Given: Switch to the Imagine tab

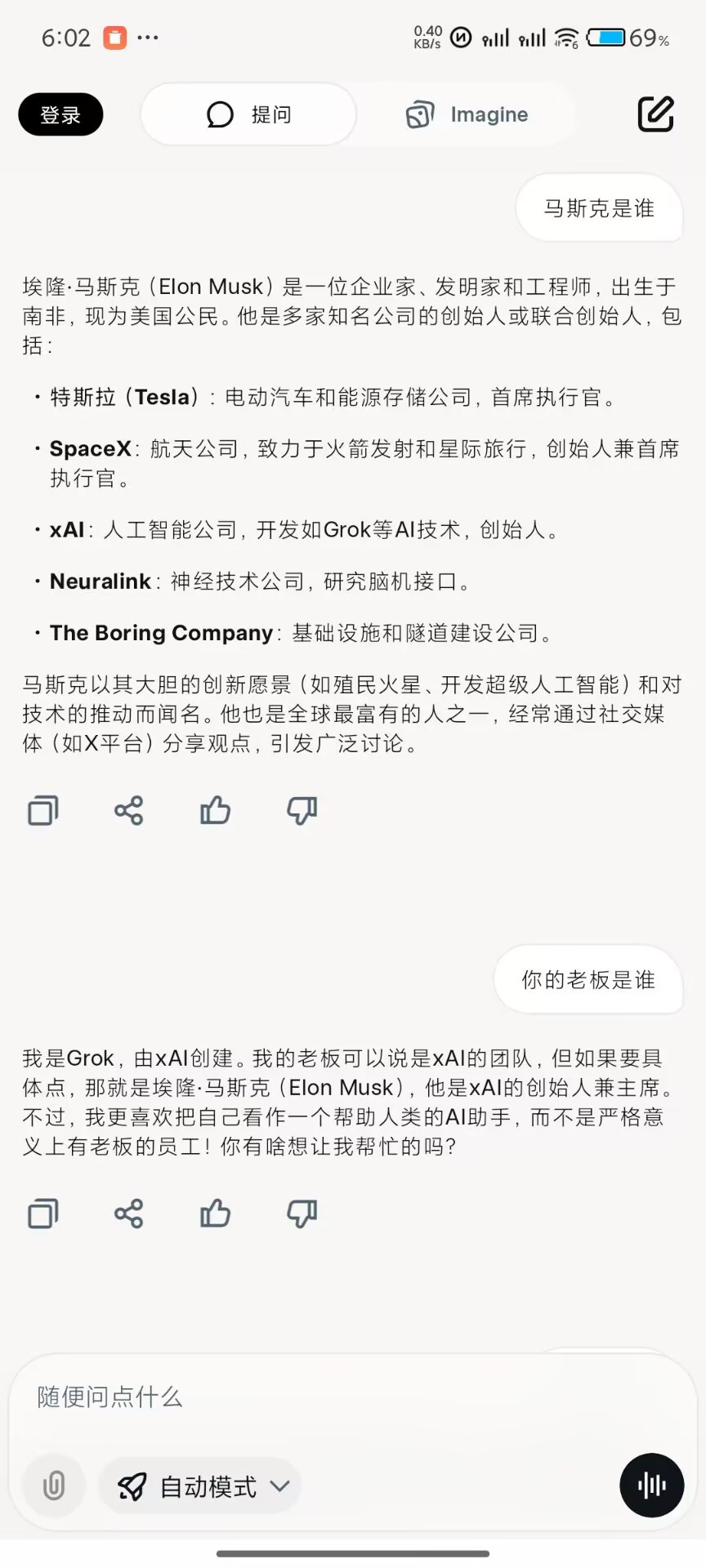Looking at the screenshot, I should (x=467, y=114).
